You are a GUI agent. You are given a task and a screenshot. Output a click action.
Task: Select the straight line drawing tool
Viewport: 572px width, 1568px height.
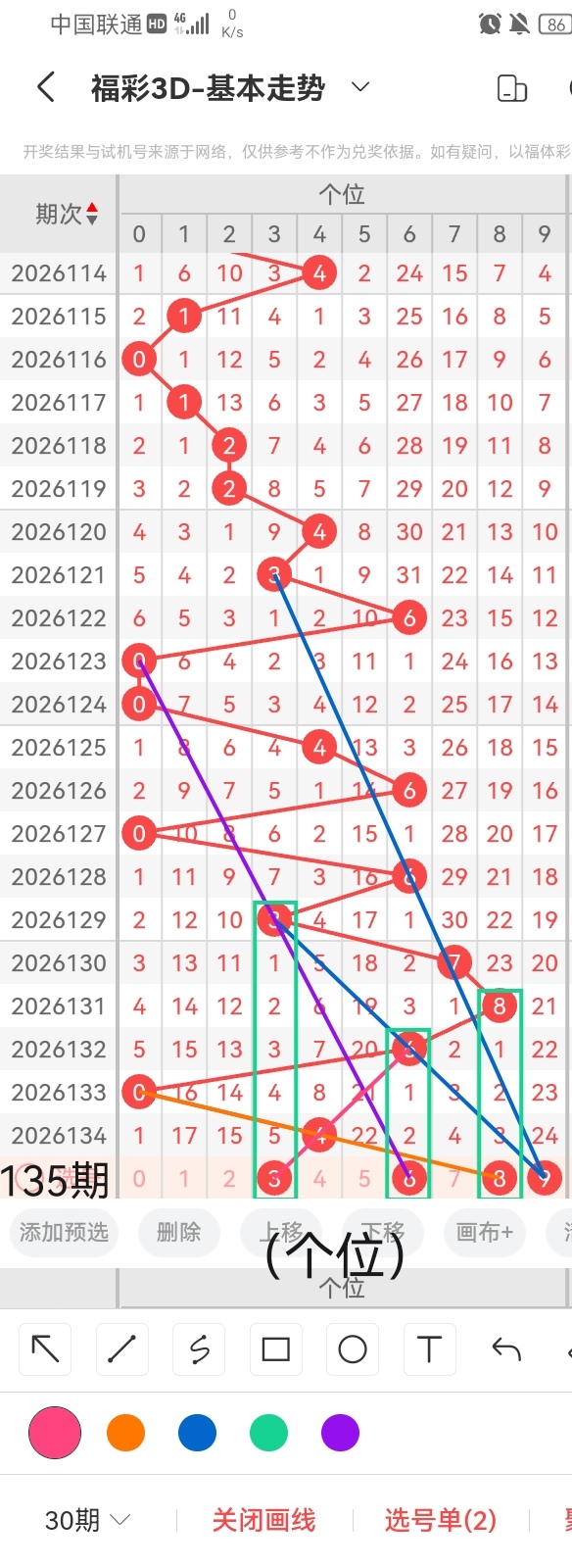(x=121, y=1349)
